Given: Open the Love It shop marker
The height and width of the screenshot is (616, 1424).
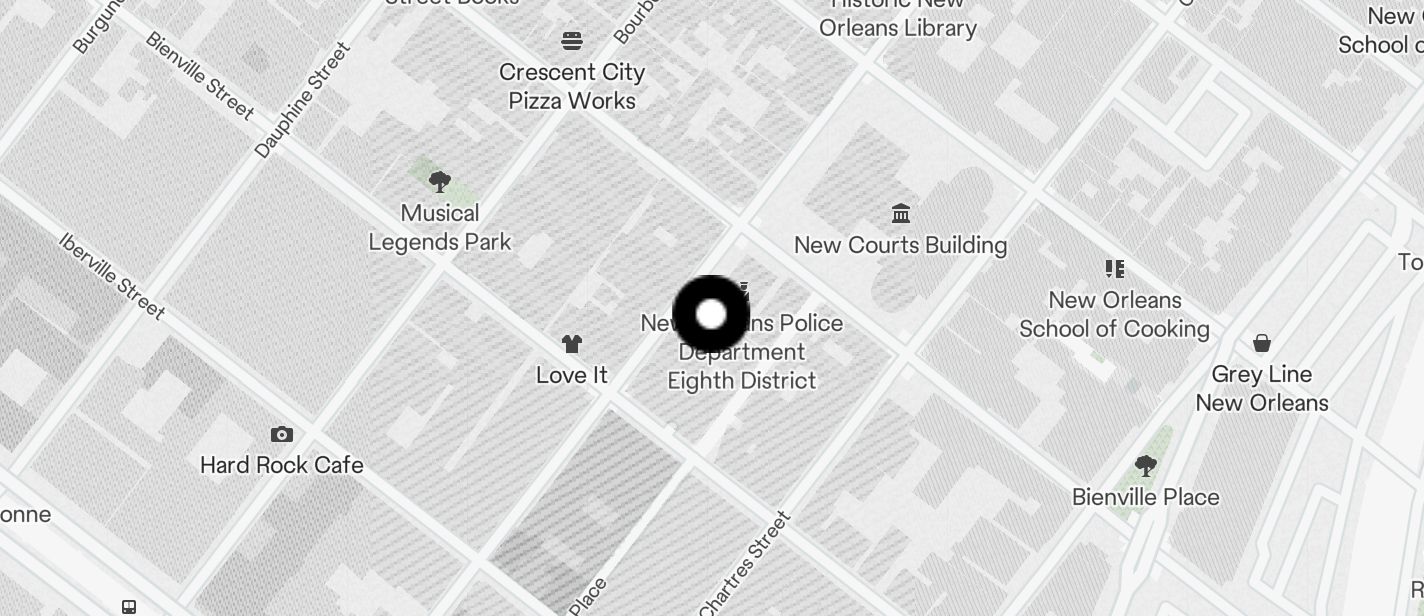Looking at the screenshot, I should (572, 345).
